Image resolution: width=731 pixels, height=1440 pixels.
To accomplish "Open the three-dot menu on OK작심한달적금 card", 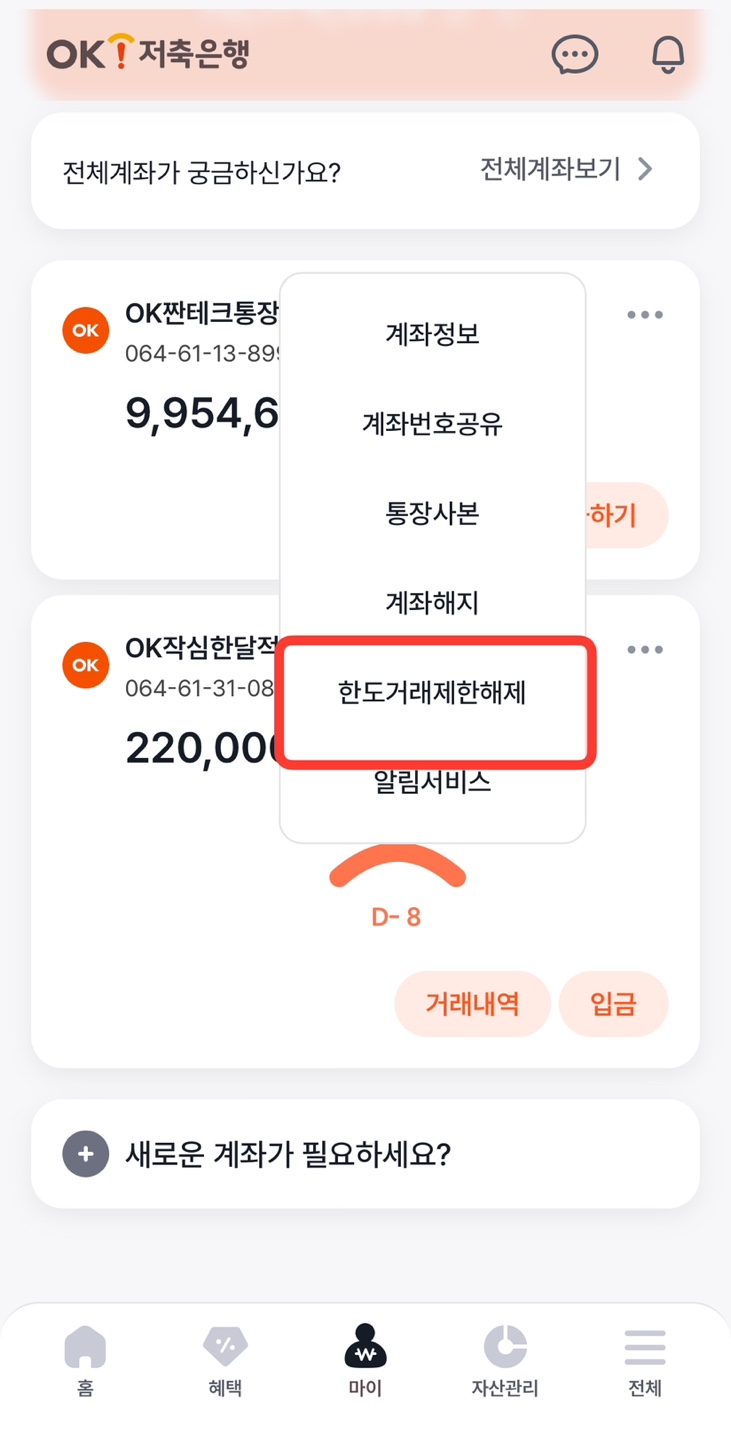I will pos(645,649).
